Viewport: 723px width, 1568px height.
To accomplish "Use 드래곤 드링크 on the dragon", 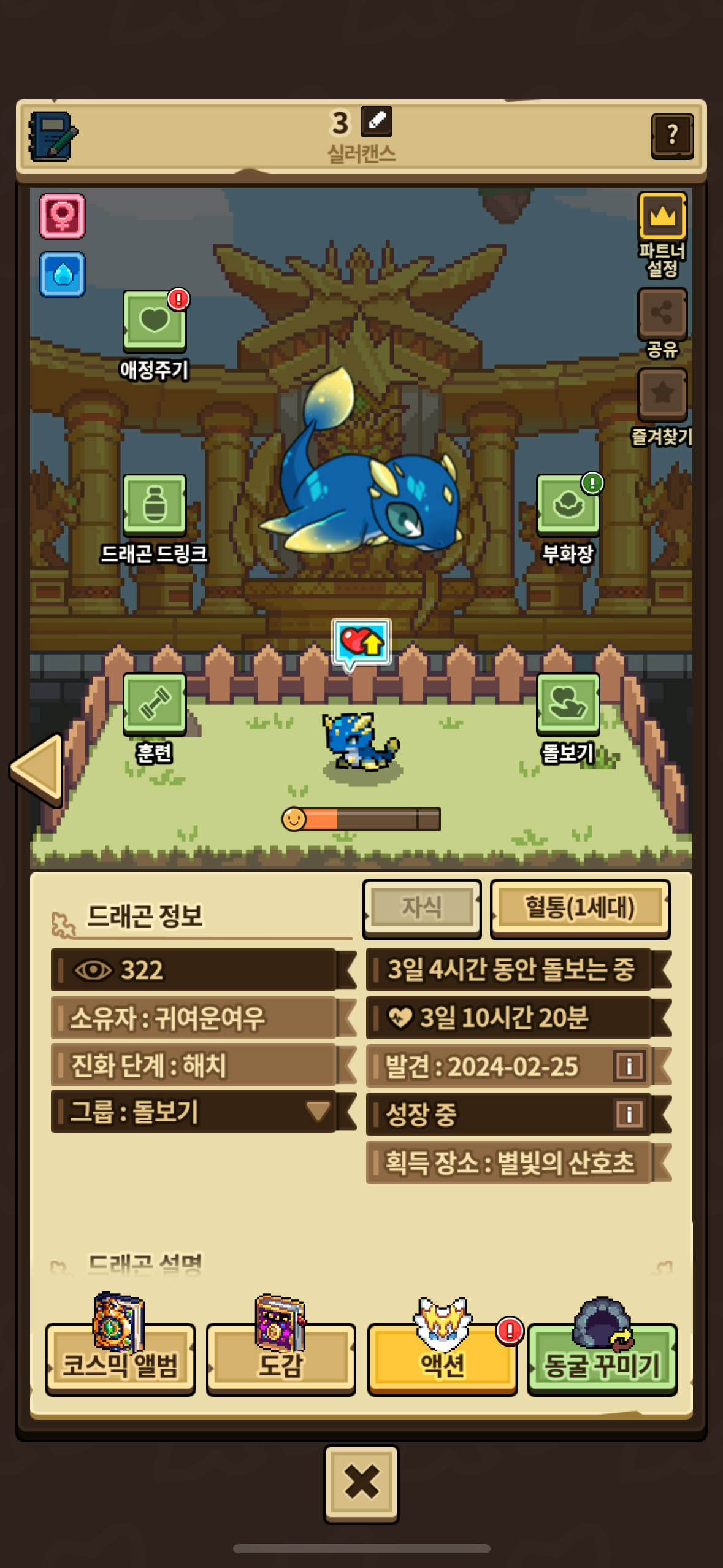I will click(155, 504).
